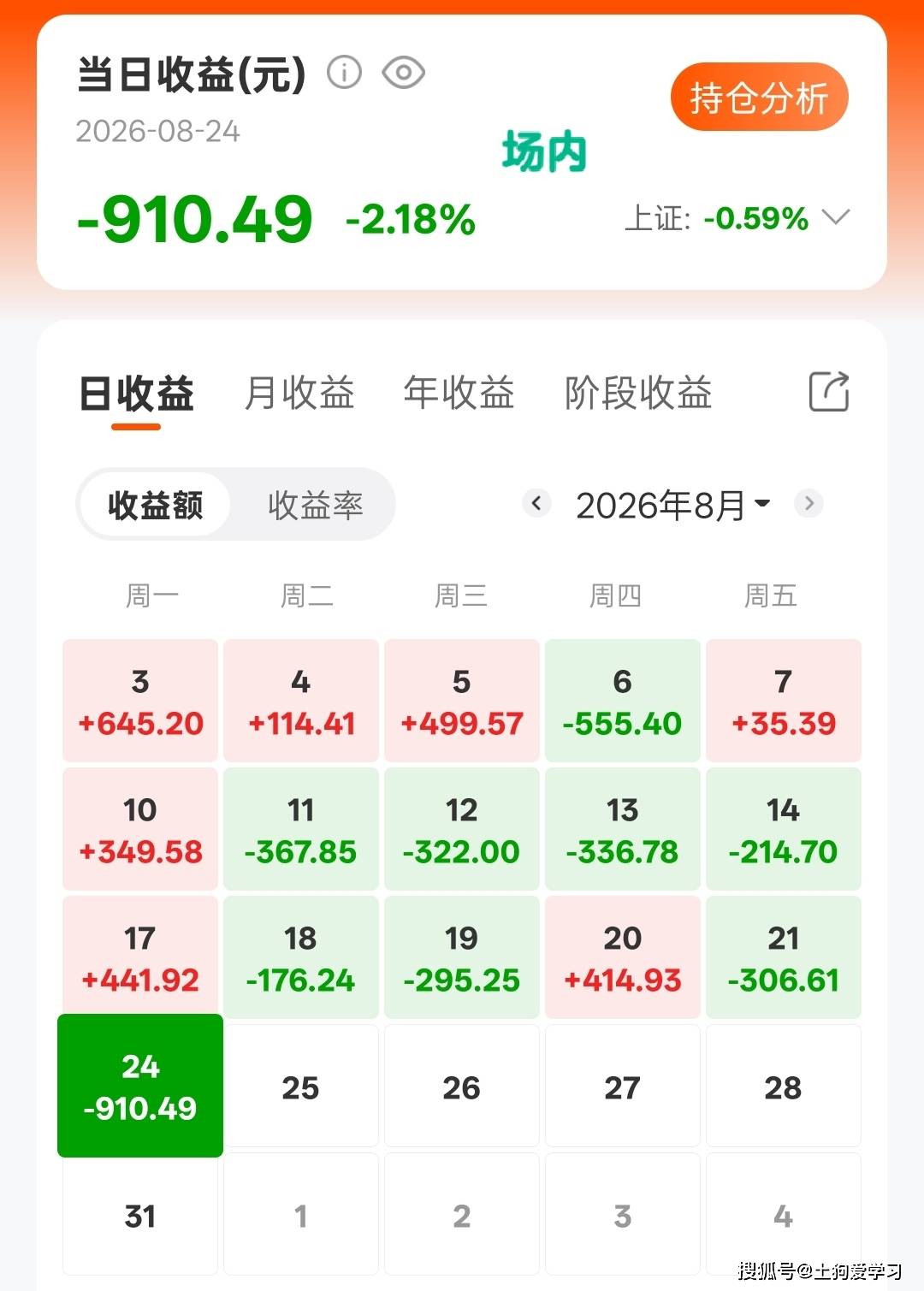Open the 阶段收益 tab
This screenshot has width=924, height=1291.
click(639, 393)
